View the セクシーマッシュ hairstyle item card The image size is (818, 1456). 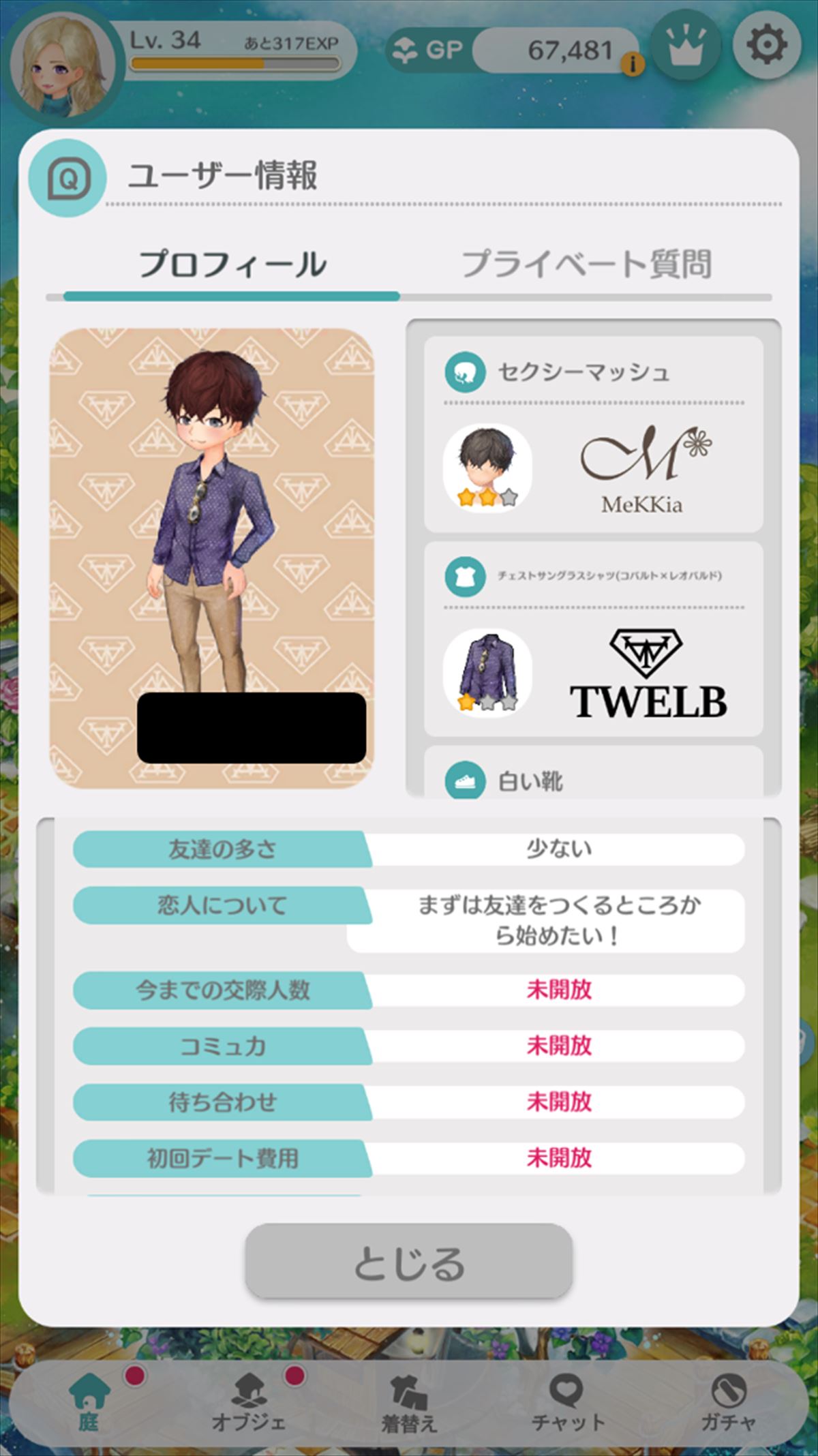coord(593,435)
